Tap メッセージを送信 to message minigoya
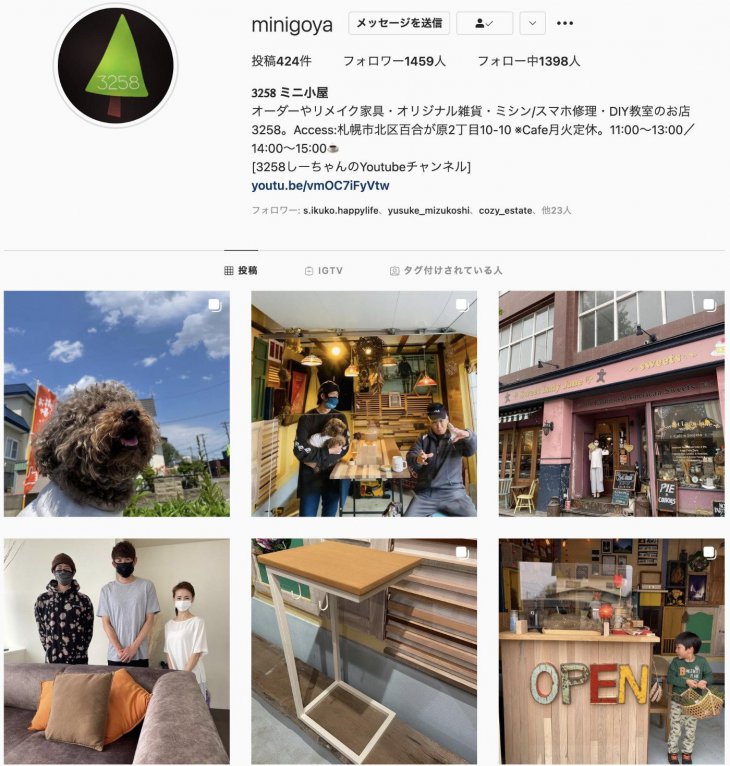 tap(399, 23)
